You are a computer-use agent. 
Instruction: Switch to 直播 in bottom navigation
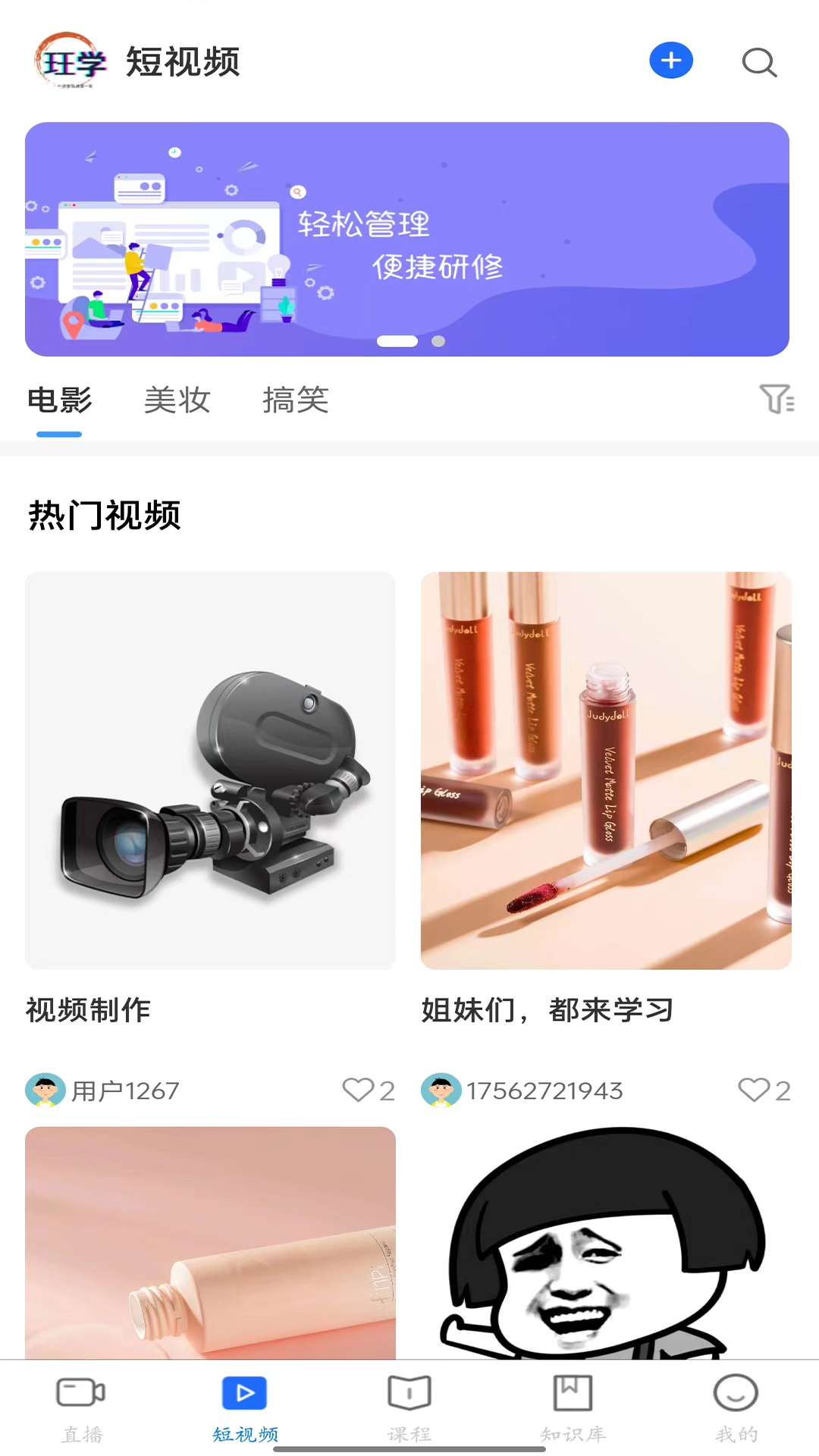pos(81,1407)
